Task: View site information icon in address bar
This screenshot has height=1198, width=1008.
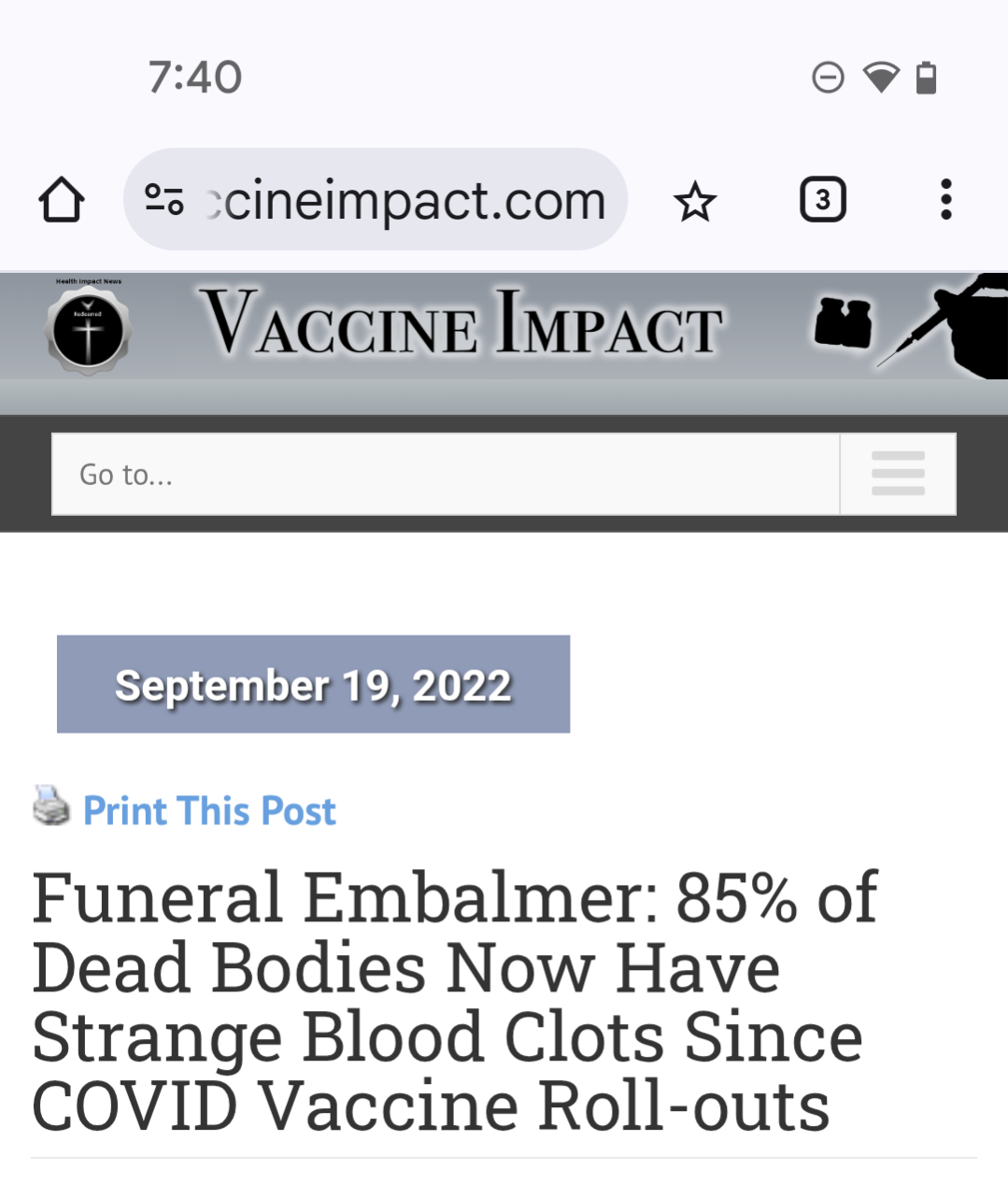Action: pyautogui.click(x=164, y=200)
